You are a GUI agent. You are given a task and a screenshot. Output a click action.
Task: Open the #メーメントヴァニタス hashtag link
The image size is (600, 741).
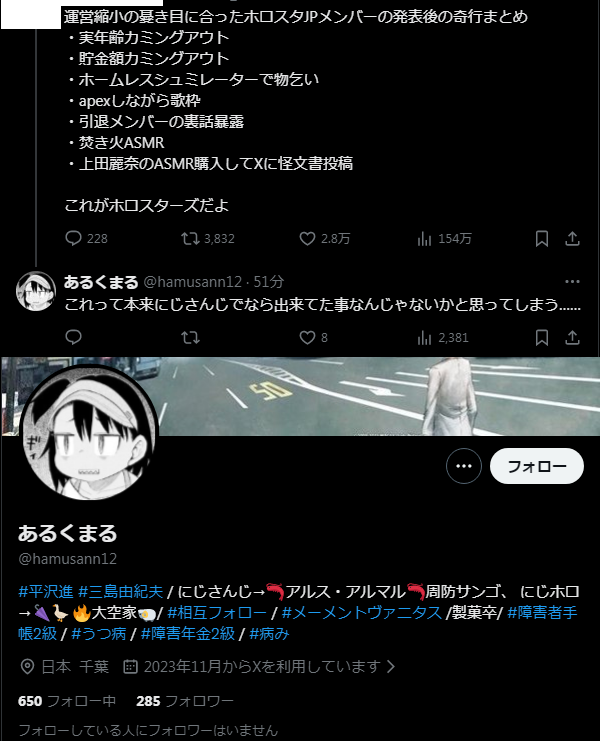coord(362,612)
